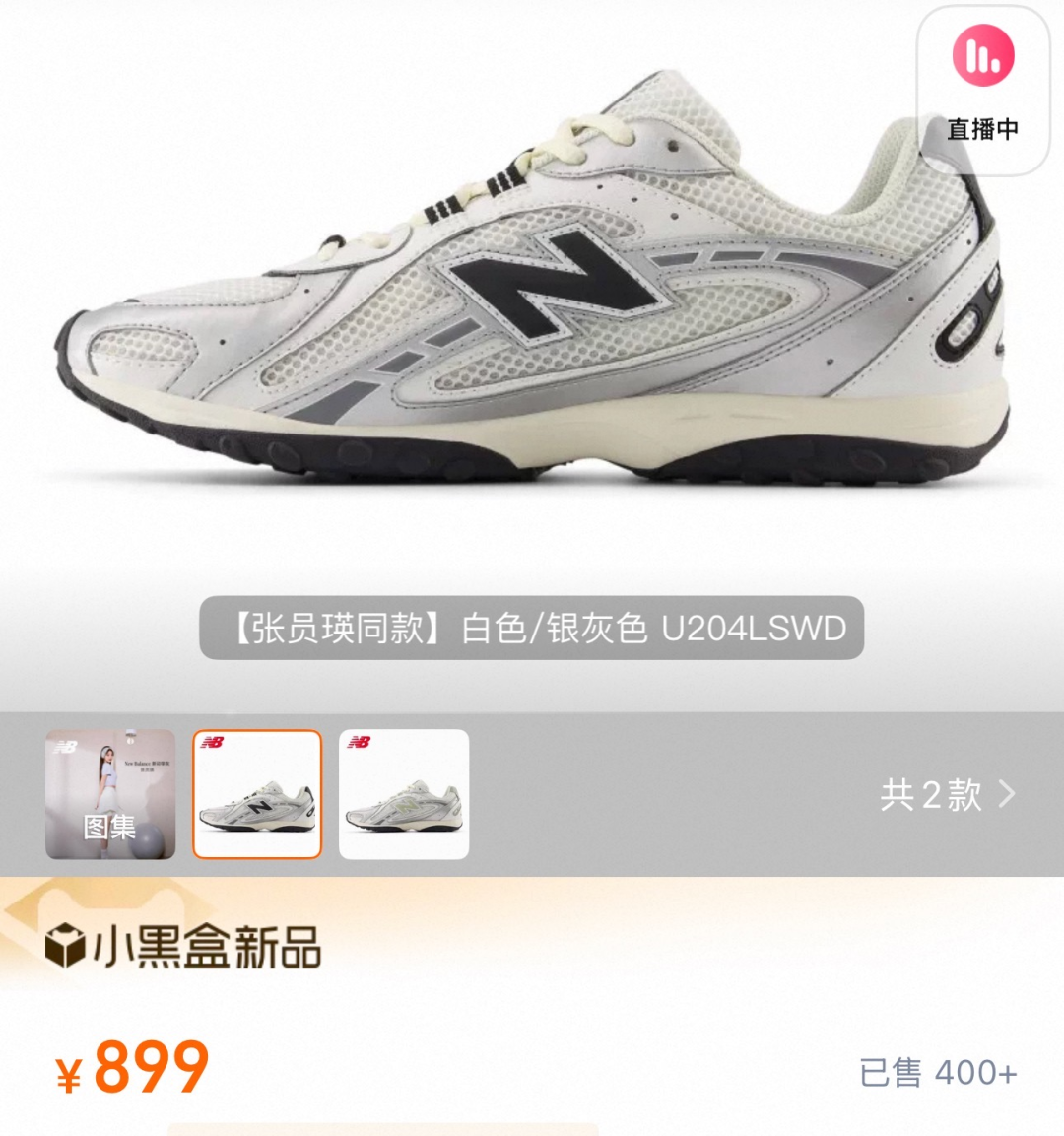Open the 图集 photo gallery thumbnail

[110, 794]
